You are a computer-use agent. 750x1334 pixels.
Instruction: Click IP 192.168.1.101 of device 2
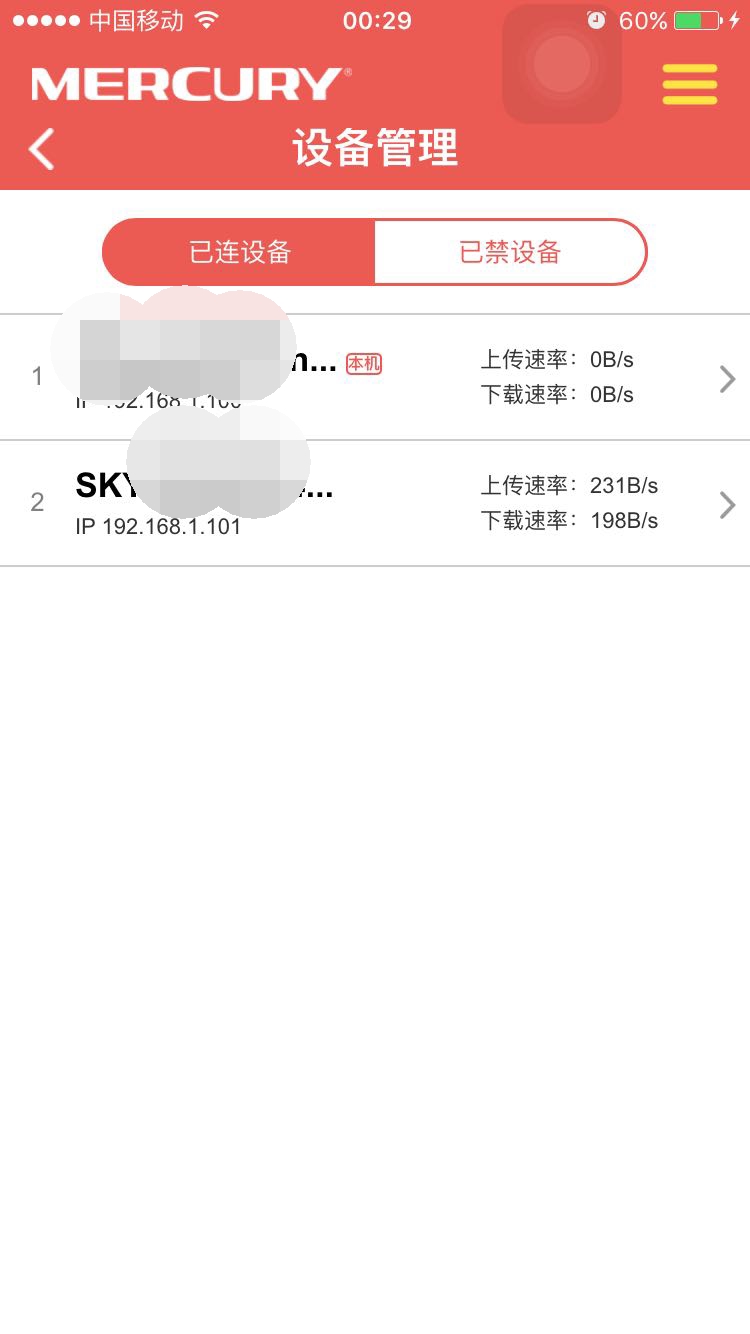point(157,526)
